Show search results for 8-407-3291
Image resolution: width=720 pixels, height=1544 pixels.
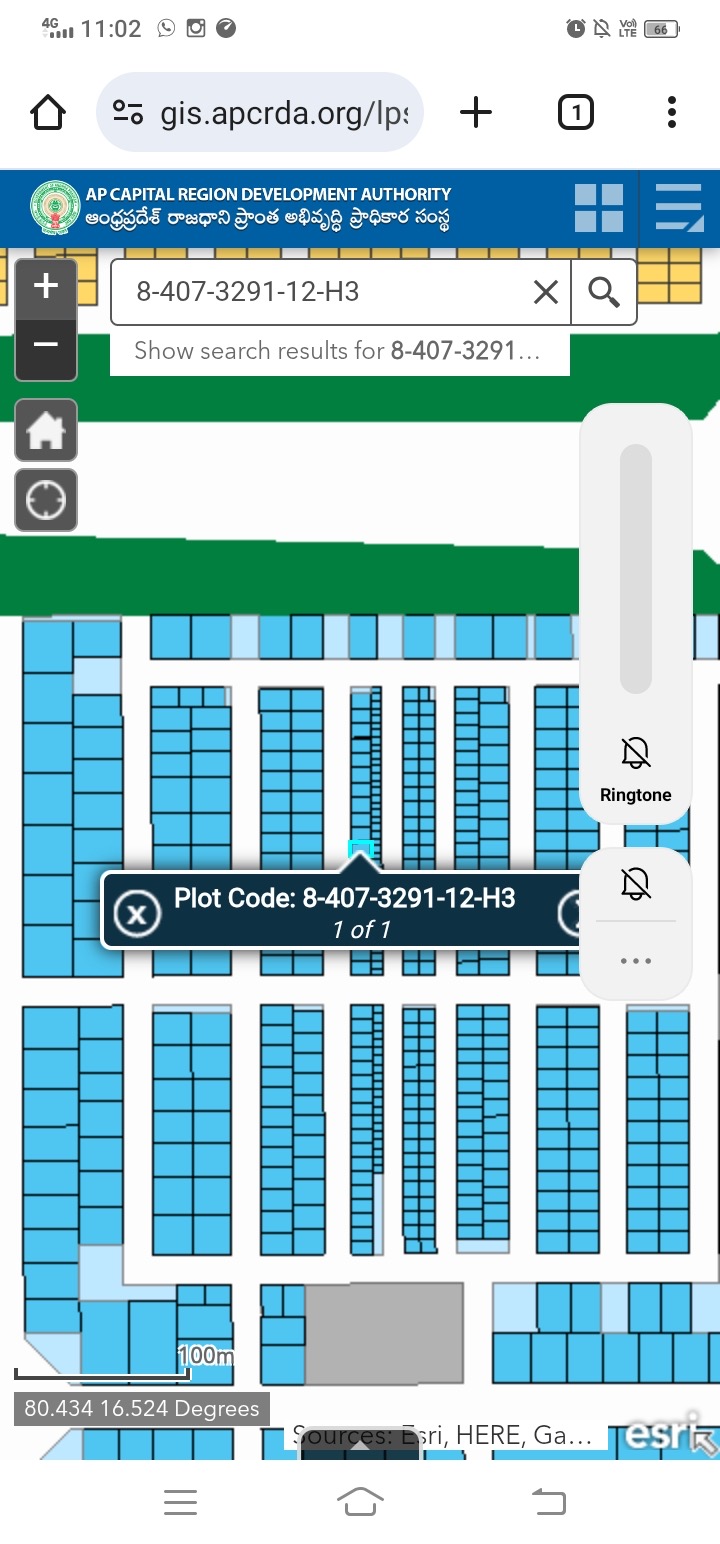pyautogui.click(x=340, y=352)
